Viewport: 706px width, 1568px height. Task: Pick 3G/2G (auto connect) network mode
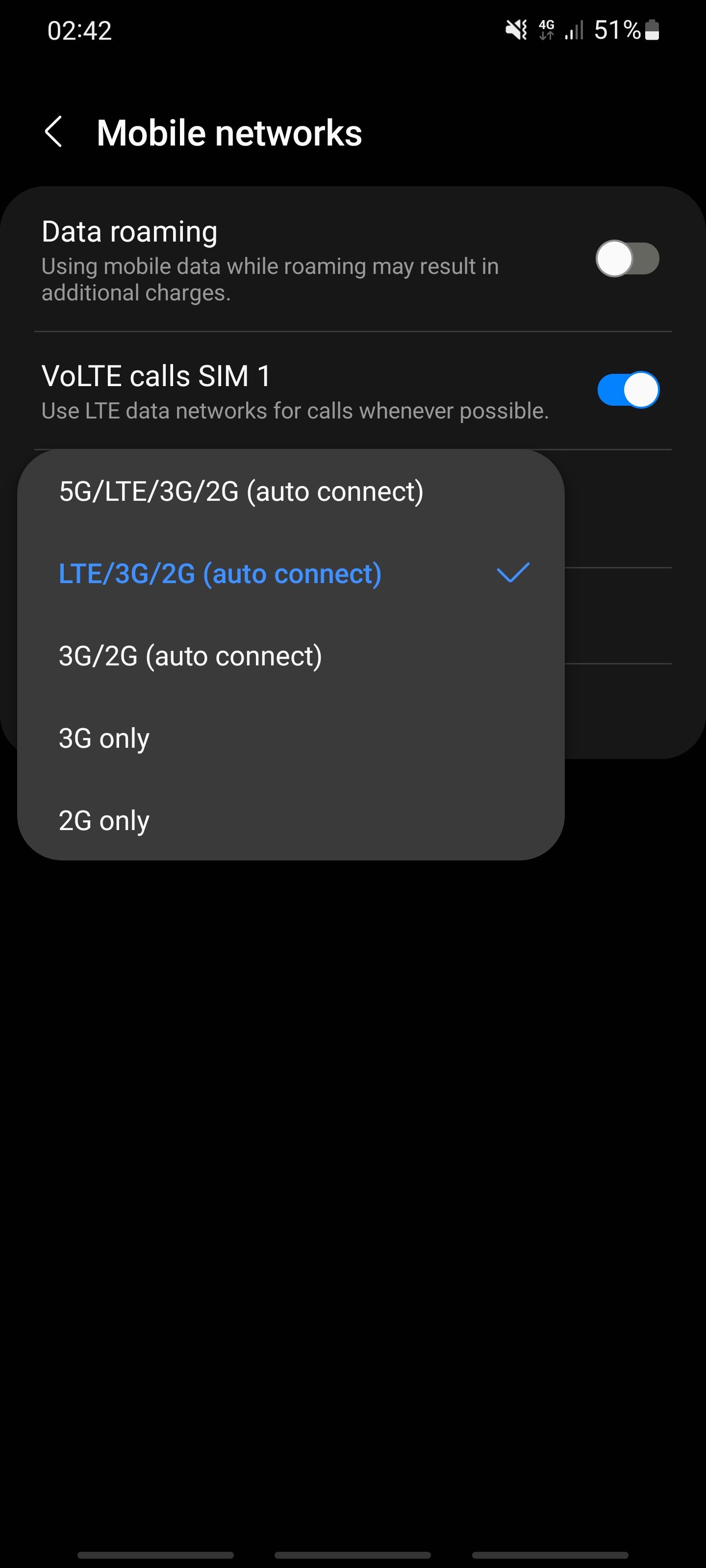click(191, 656)
